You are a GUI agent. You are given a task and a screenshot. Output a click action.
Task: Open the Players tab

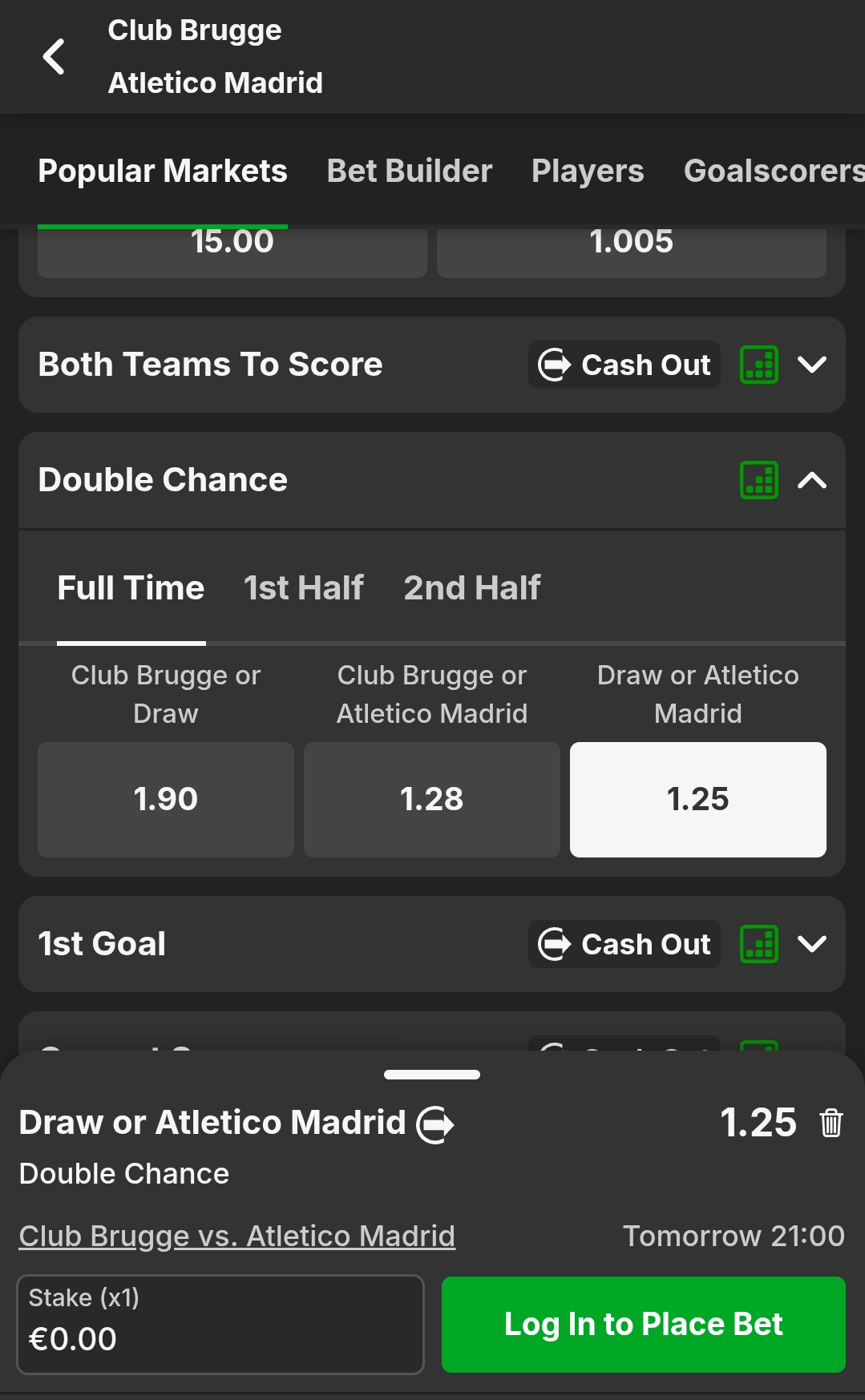point(588,171)
